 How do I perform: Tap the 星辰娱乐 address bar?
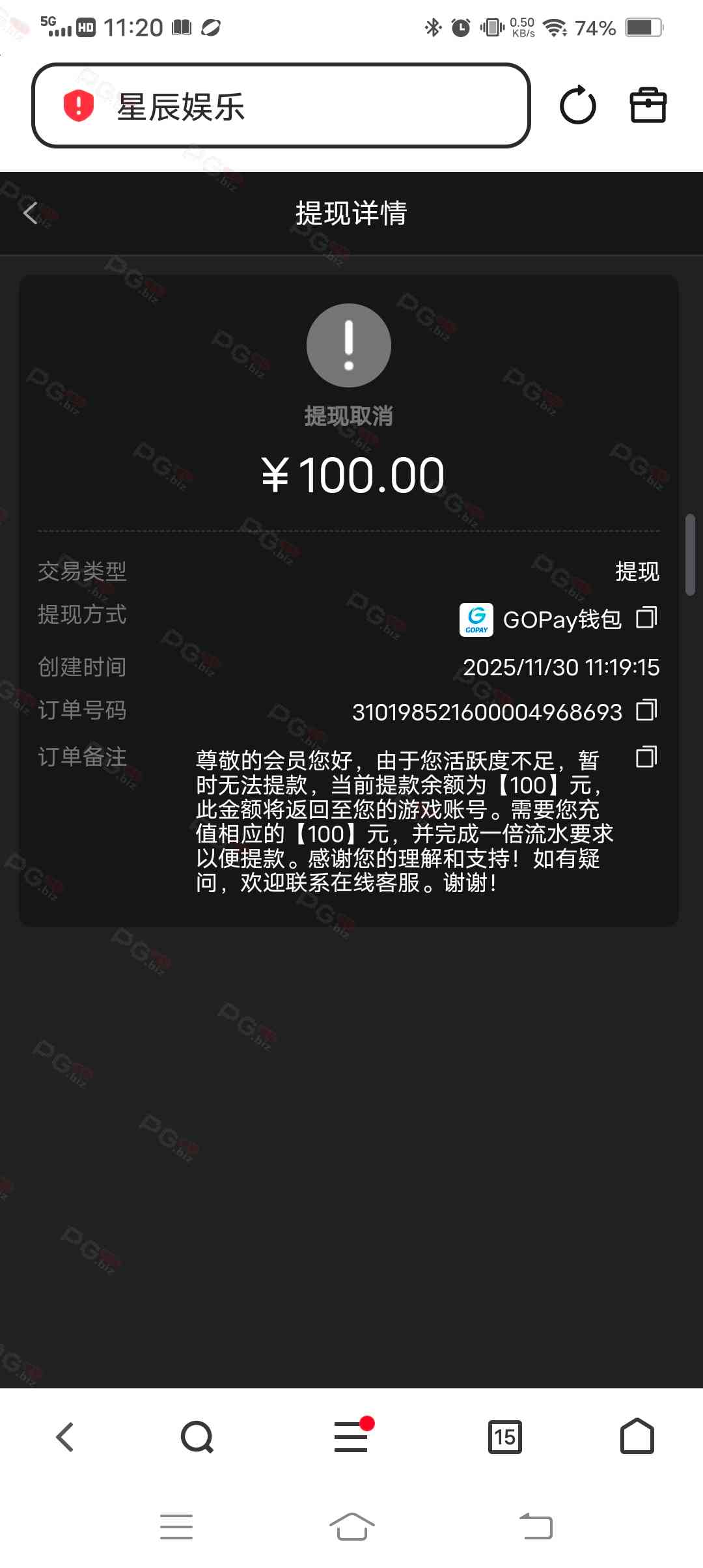280,105
